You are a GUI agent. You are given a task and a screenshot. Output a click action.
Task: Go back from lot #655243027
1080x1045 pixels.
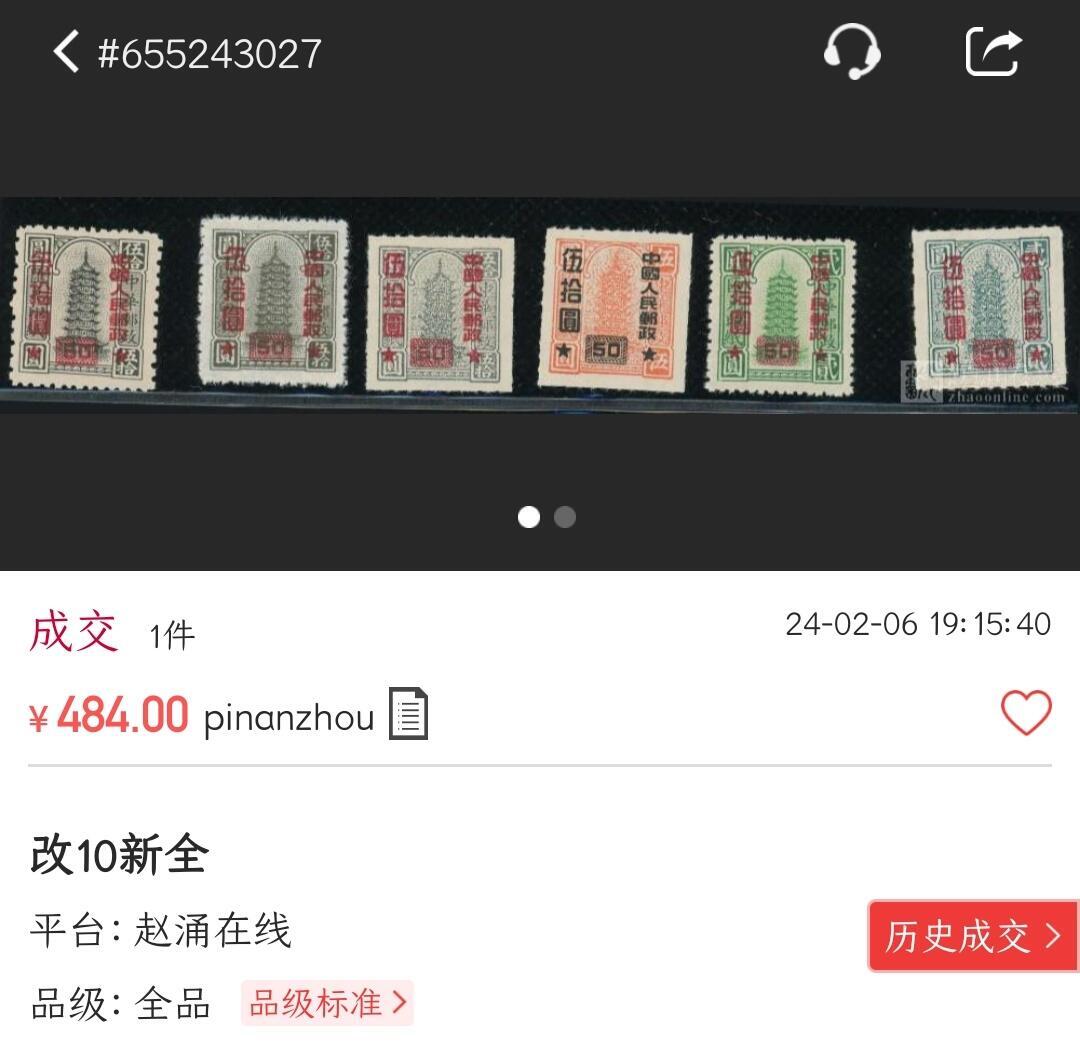(x=66, y=52)
